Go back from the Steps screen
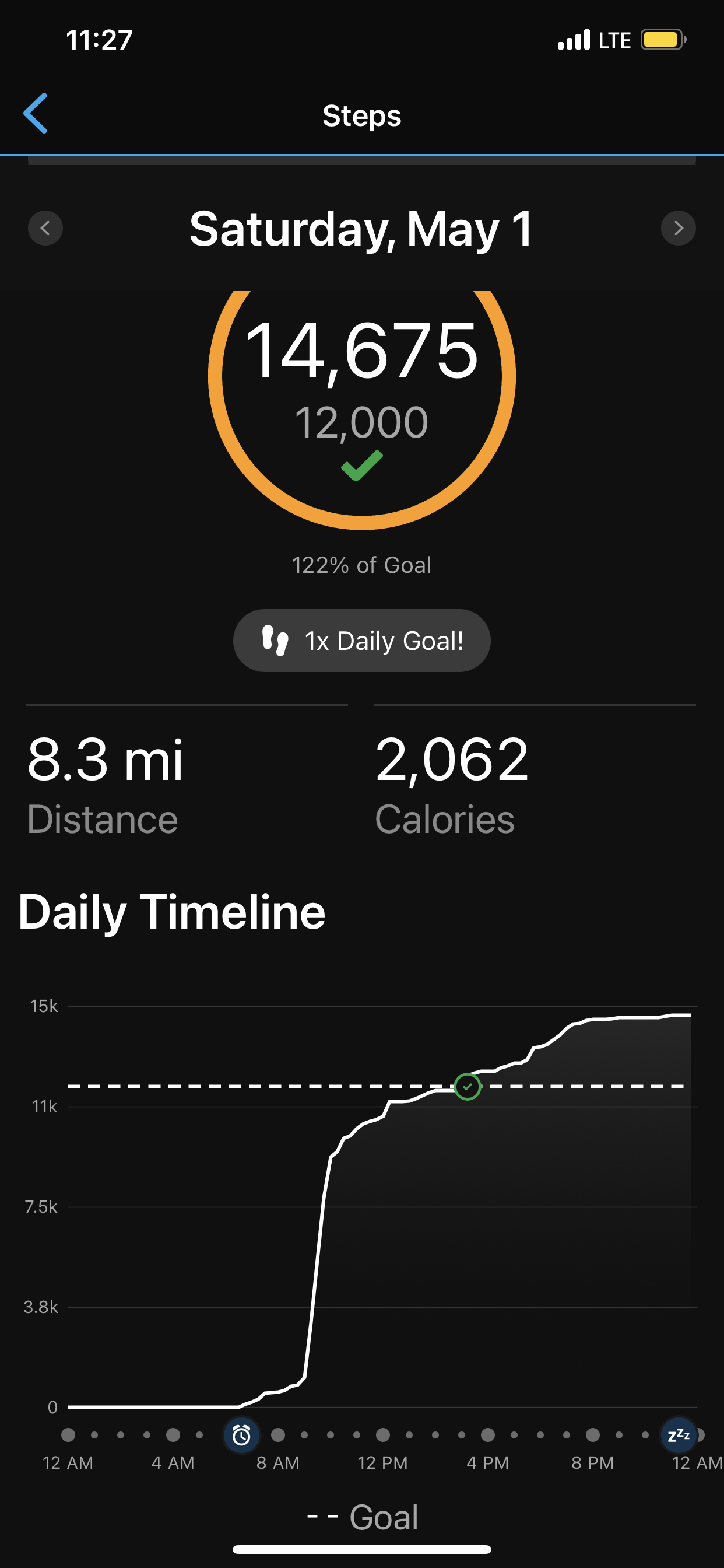 tap(36, 113)
